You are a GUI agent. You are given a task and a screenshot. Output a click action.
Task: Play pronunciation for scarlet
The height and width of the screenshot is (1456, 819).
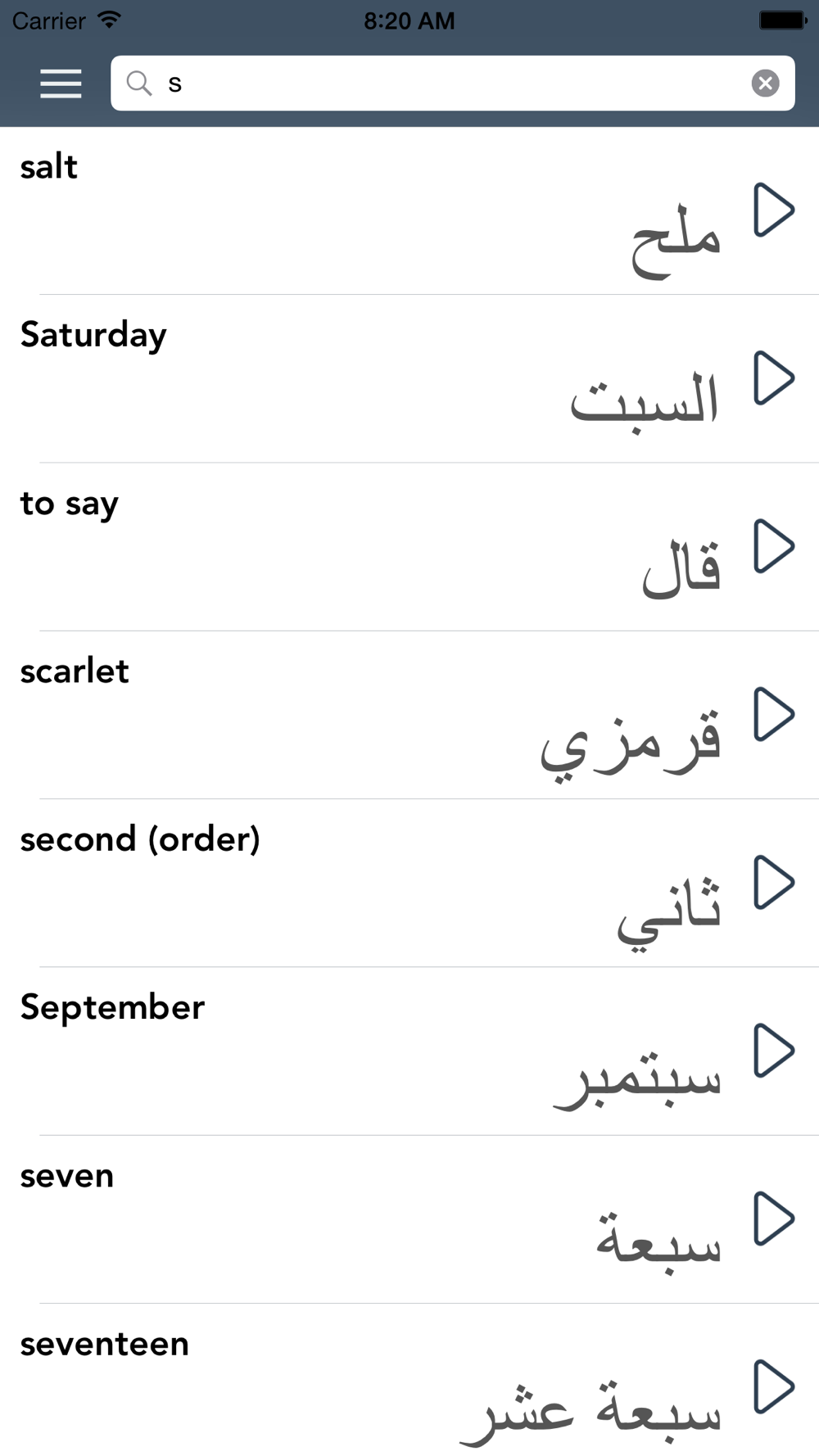point(773,714)
